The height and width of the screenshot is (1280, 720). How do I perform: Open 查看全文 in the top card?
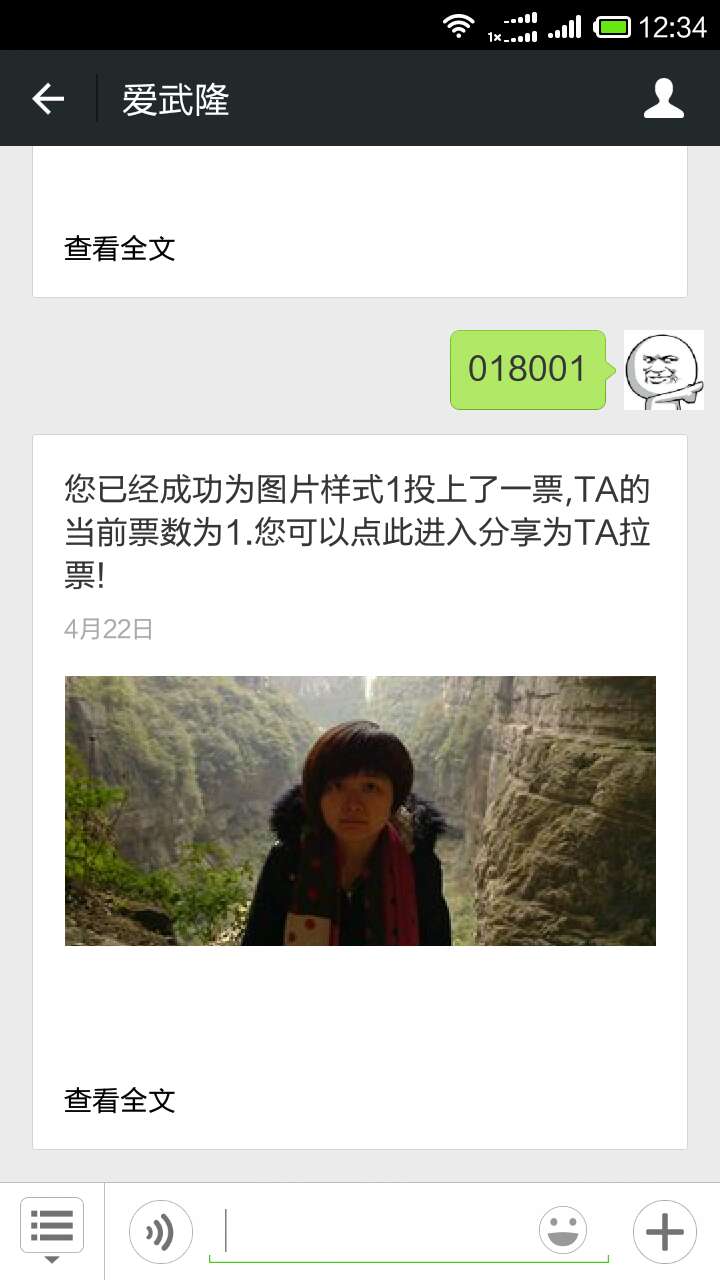tap(120, 248)
